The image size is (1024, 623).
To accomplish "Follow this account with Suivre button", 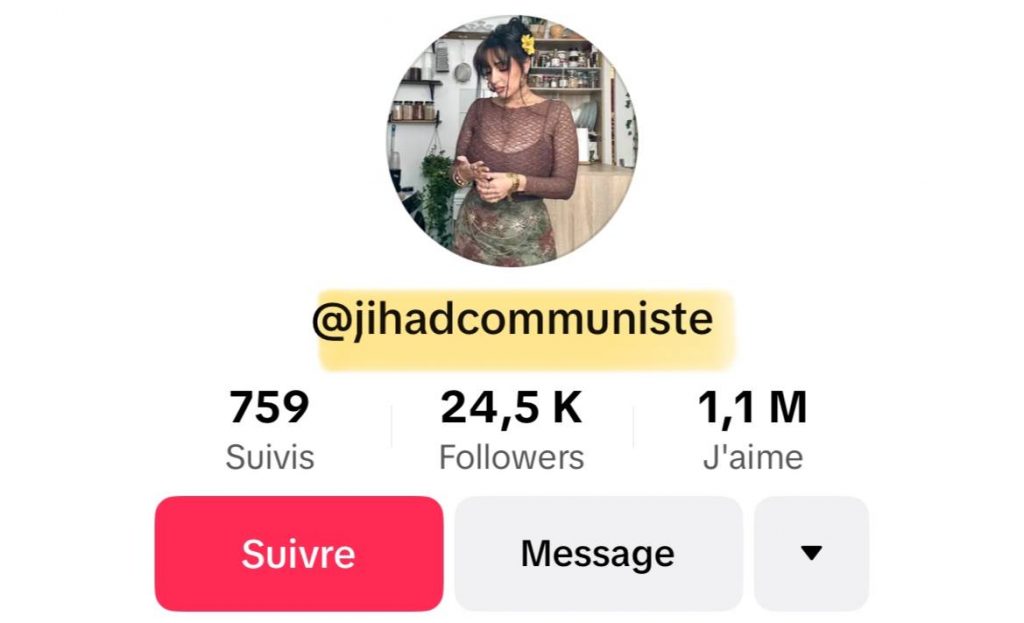I will click(x=298, y=553).
